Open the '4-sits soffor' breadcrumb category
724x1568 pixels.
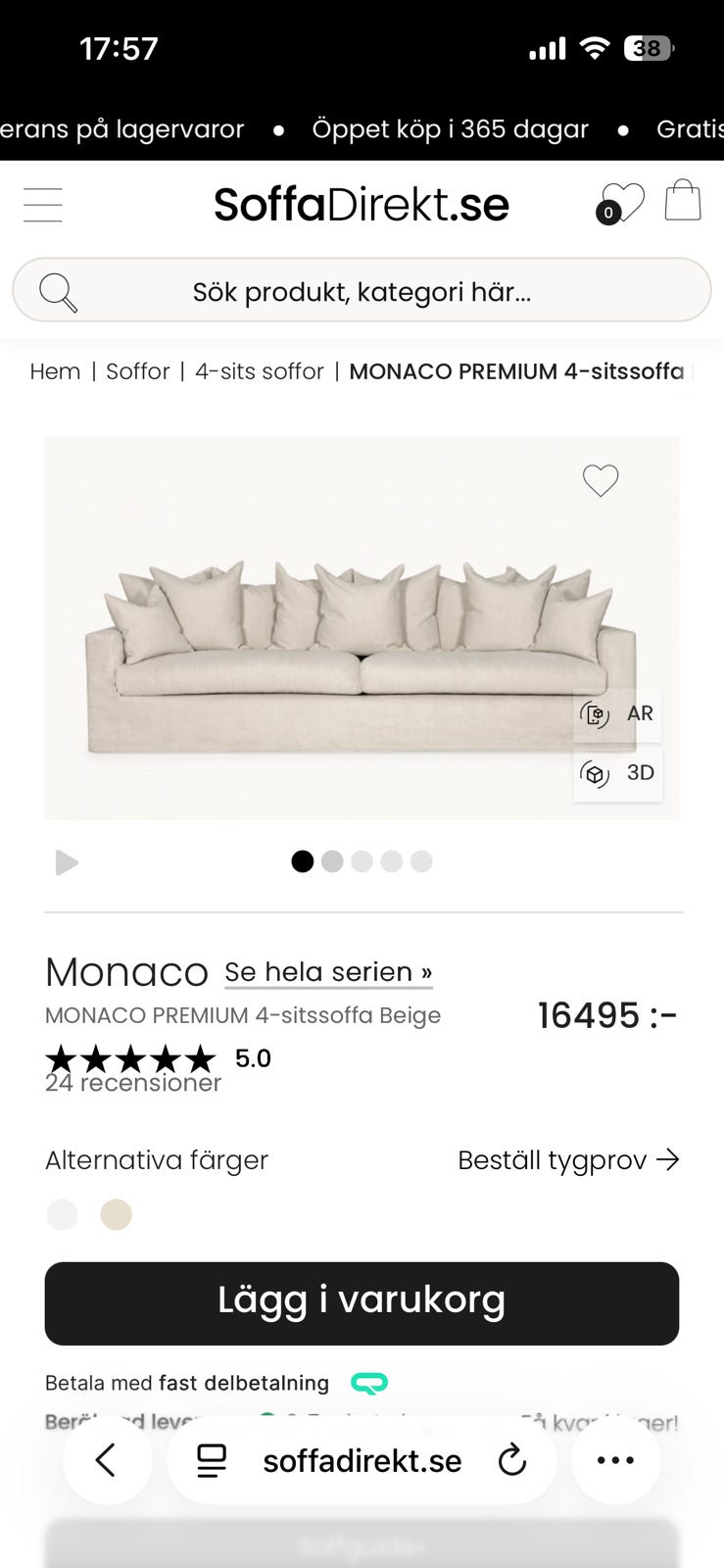pos(259,371)
